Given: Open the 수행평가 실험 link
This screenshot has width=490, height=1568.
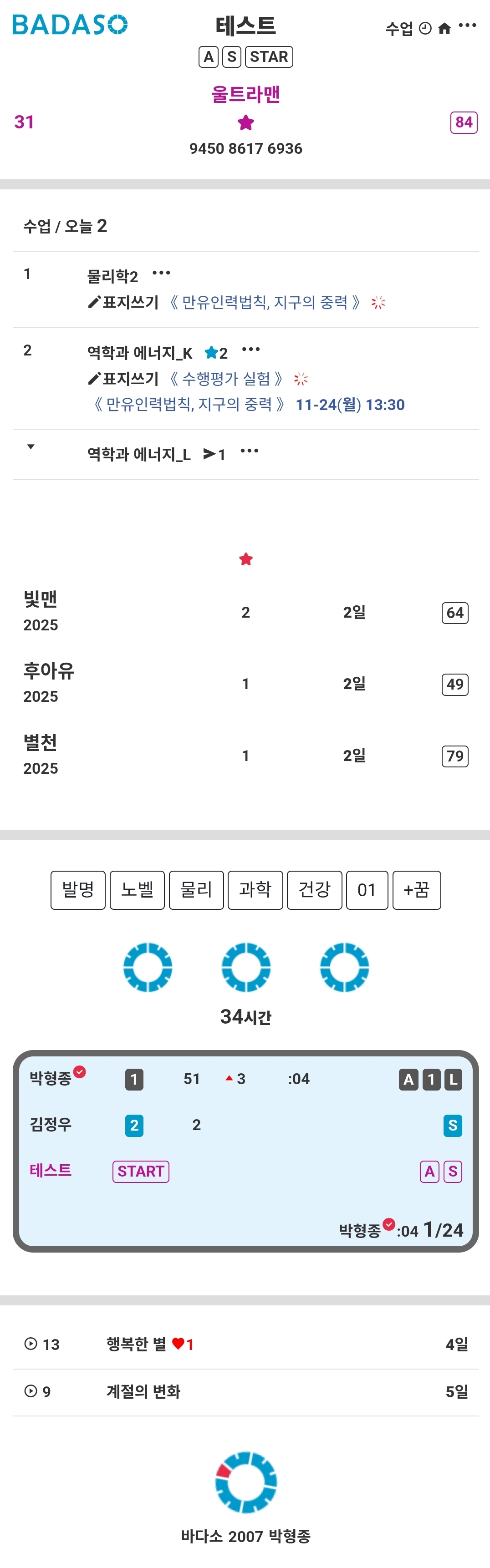Looking at the screenshot, I should (226, 379).
